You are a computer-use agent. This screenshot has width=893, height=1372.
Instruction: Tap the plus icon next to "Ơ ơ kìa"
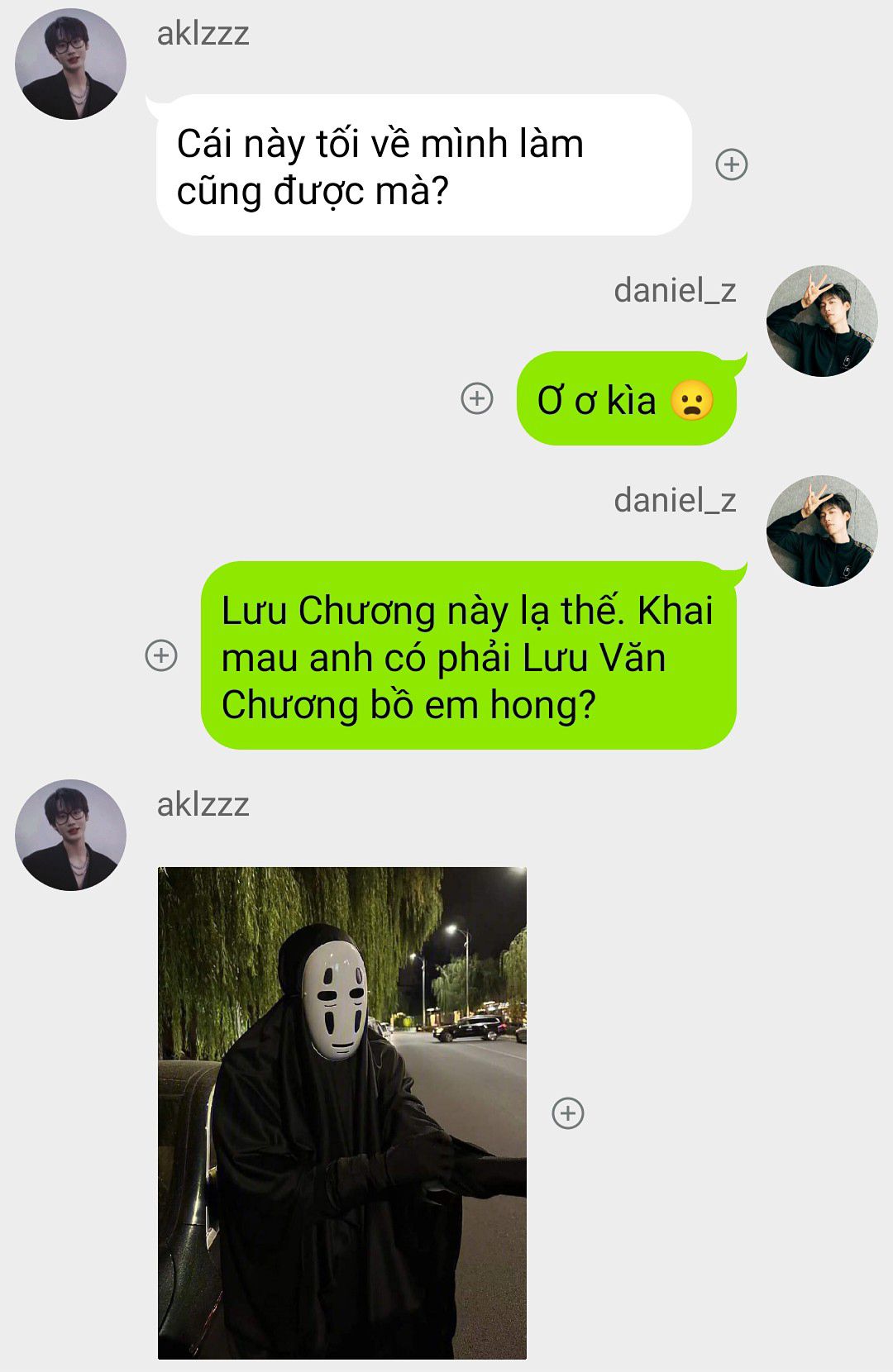(476, 398)
